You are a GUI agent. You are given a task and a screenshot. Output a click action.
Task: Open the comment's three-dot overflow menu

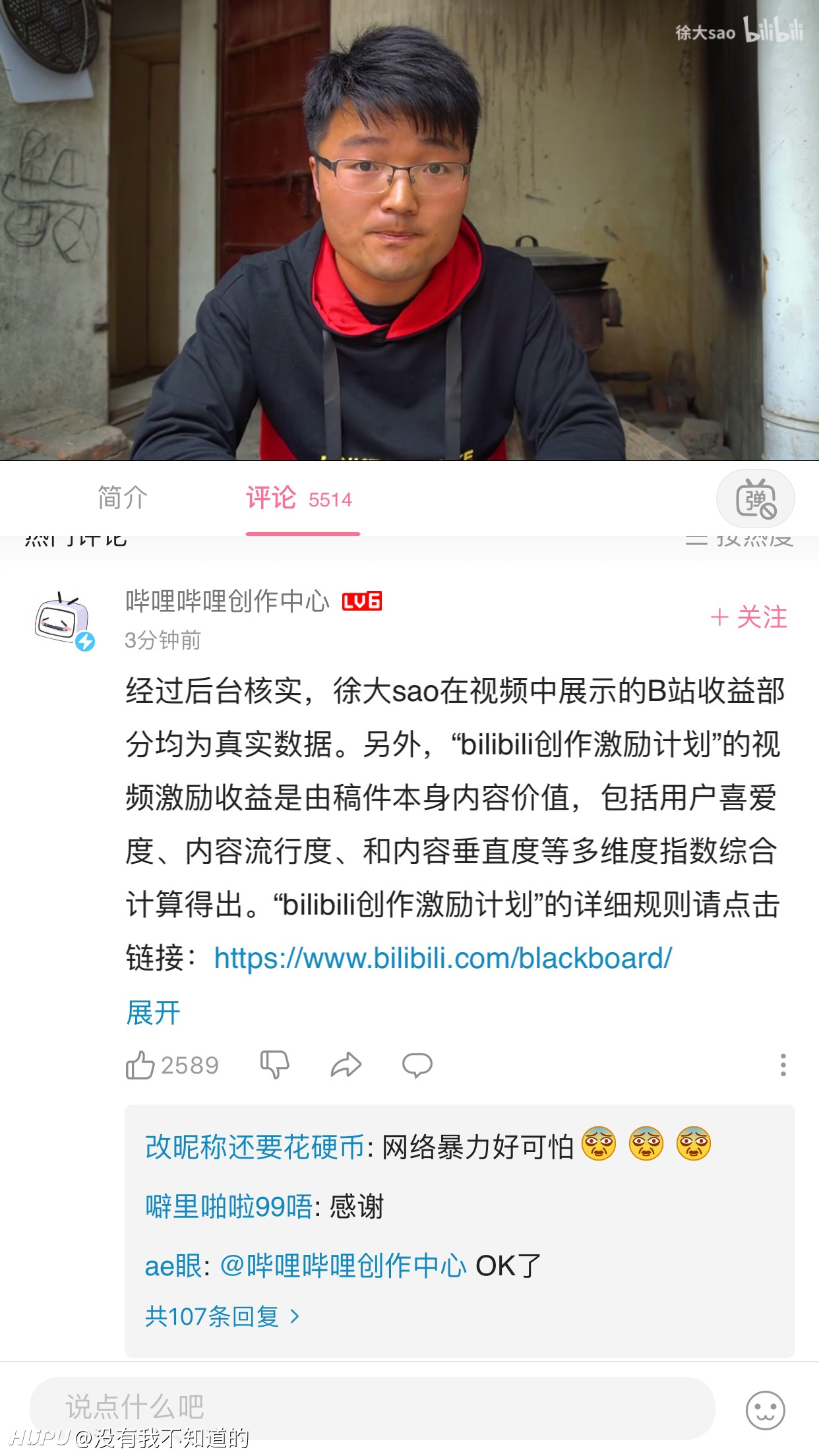click(x=783, y=1065)
